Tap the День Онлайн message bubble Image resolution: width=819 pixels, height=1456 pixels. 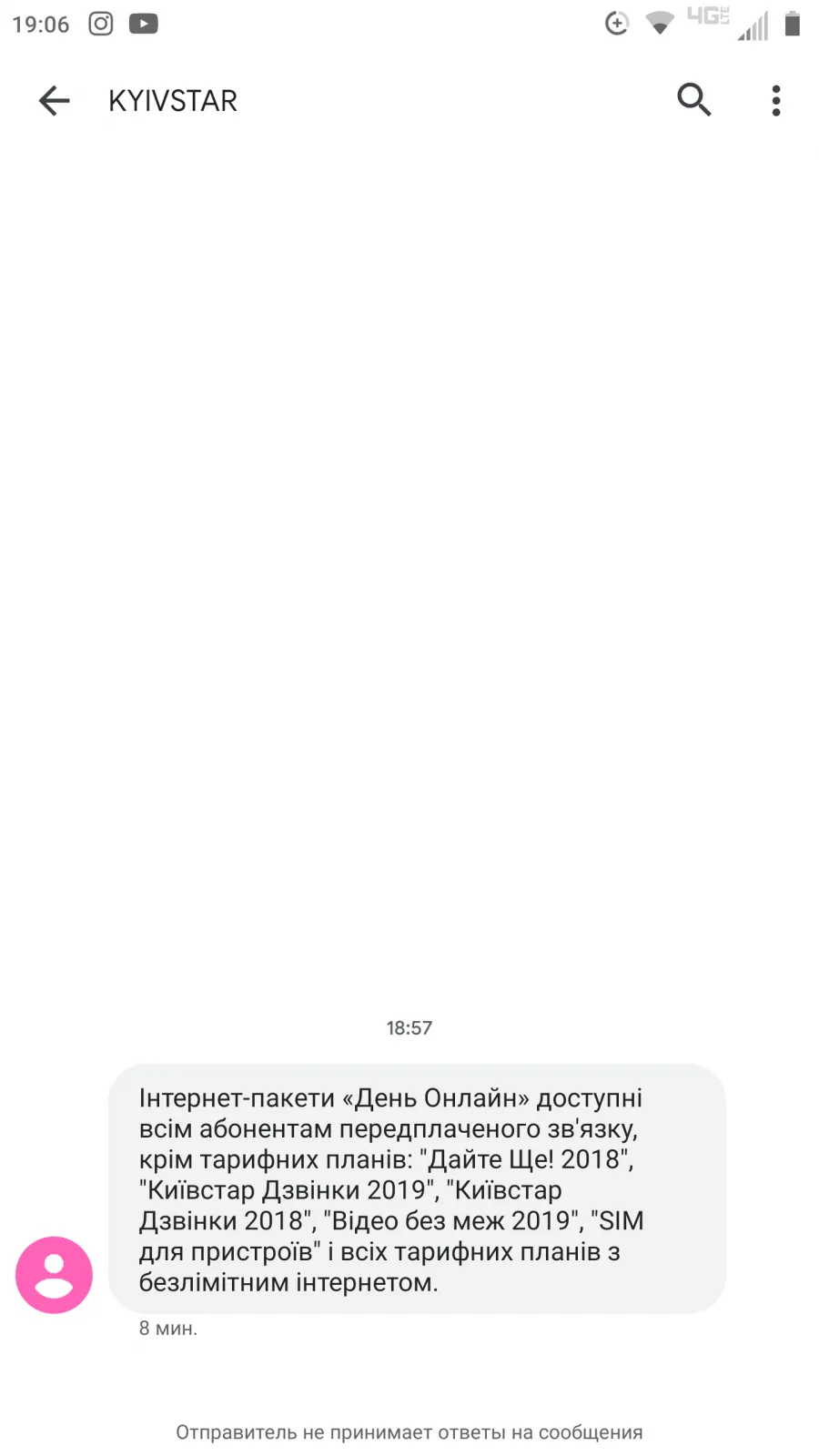[417, 1188]
